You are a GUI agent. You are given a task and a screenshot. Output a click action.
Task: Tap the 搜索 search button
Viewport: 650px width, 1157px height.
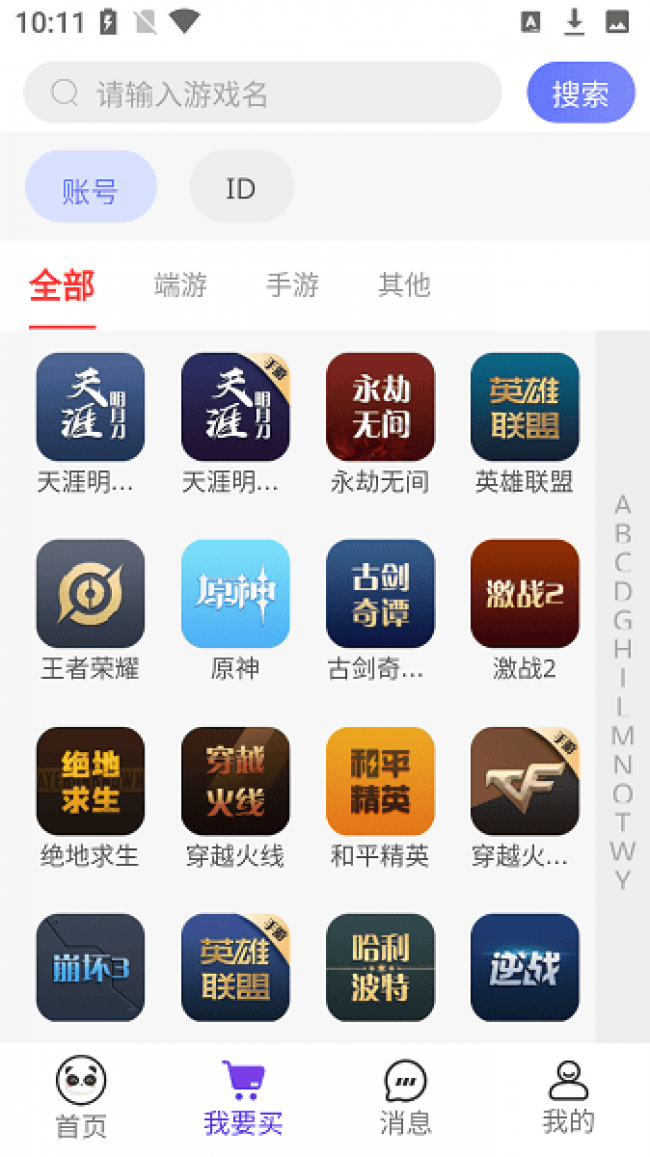point(580,93)
